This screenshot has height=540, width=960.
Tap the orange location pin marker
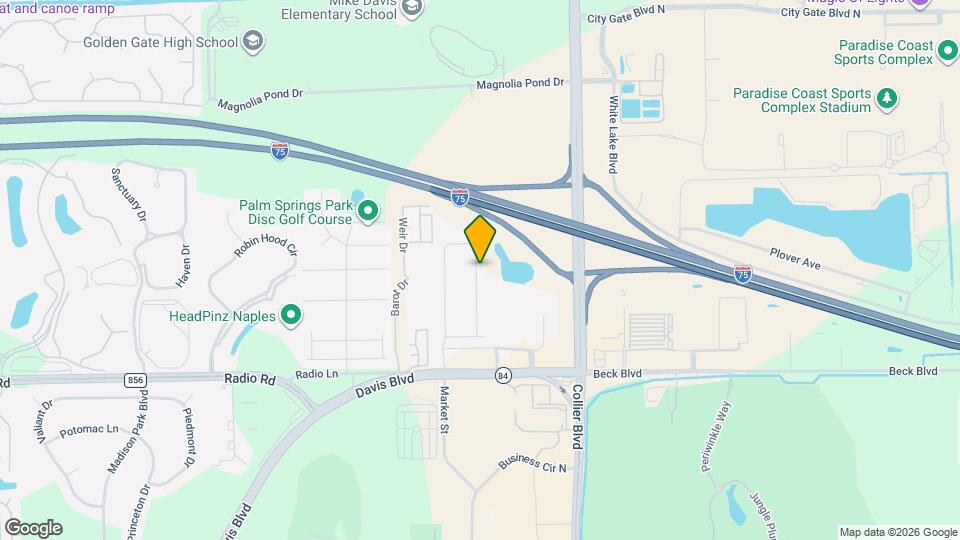(480, 238)
